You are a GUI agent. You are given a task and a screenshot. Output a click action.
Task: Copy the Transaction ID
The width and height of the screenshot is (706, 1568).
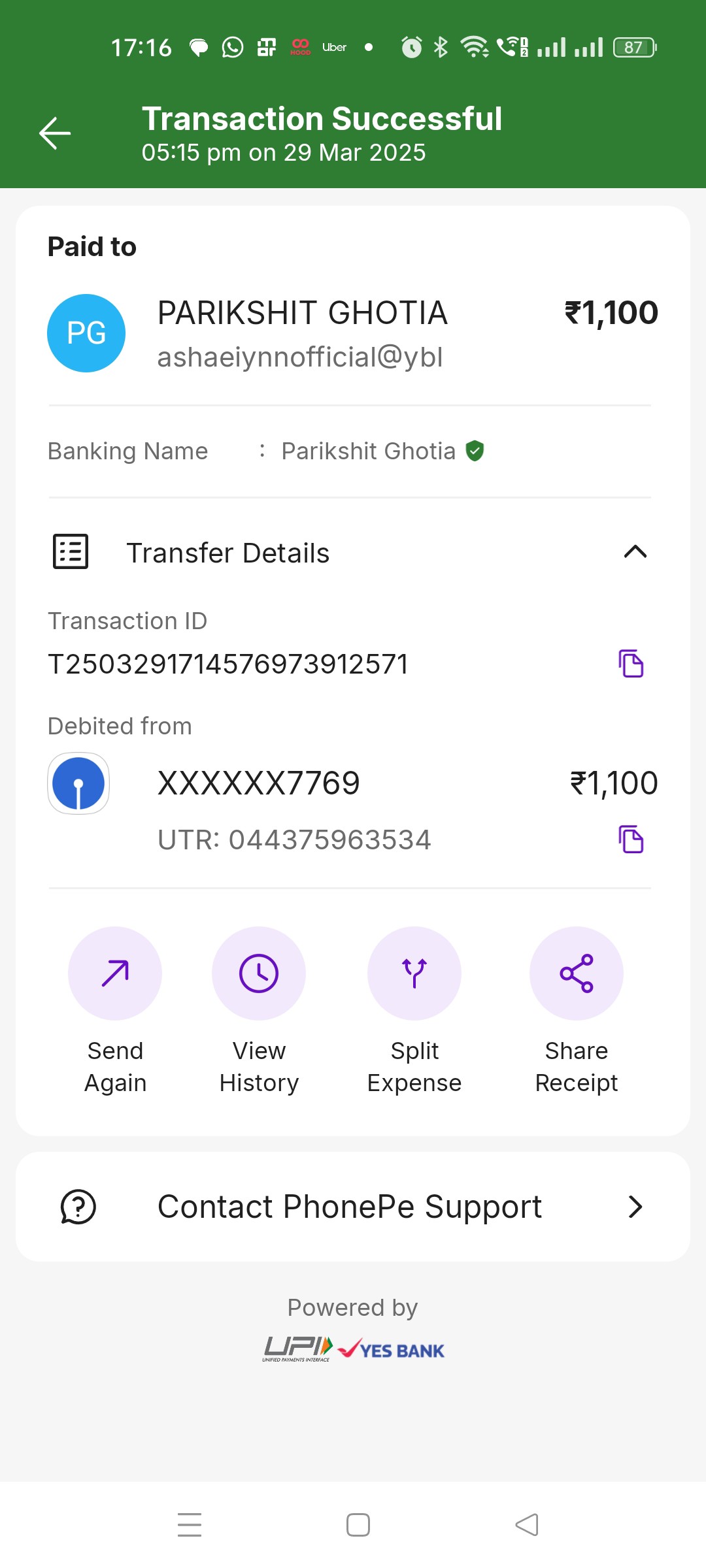631,664
